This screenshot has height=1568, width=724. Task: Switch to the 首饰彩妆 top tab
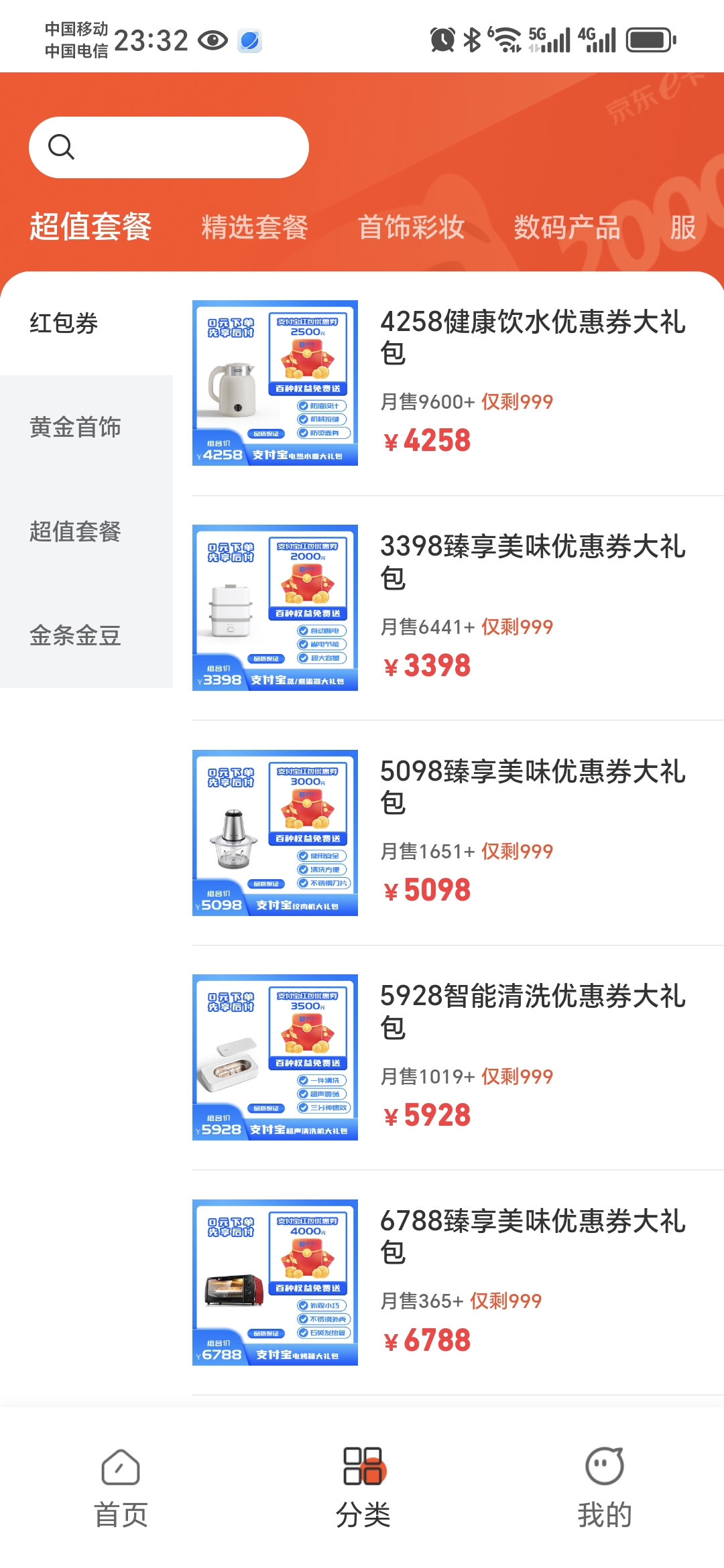pyautogui.click(x=411, y=227)
